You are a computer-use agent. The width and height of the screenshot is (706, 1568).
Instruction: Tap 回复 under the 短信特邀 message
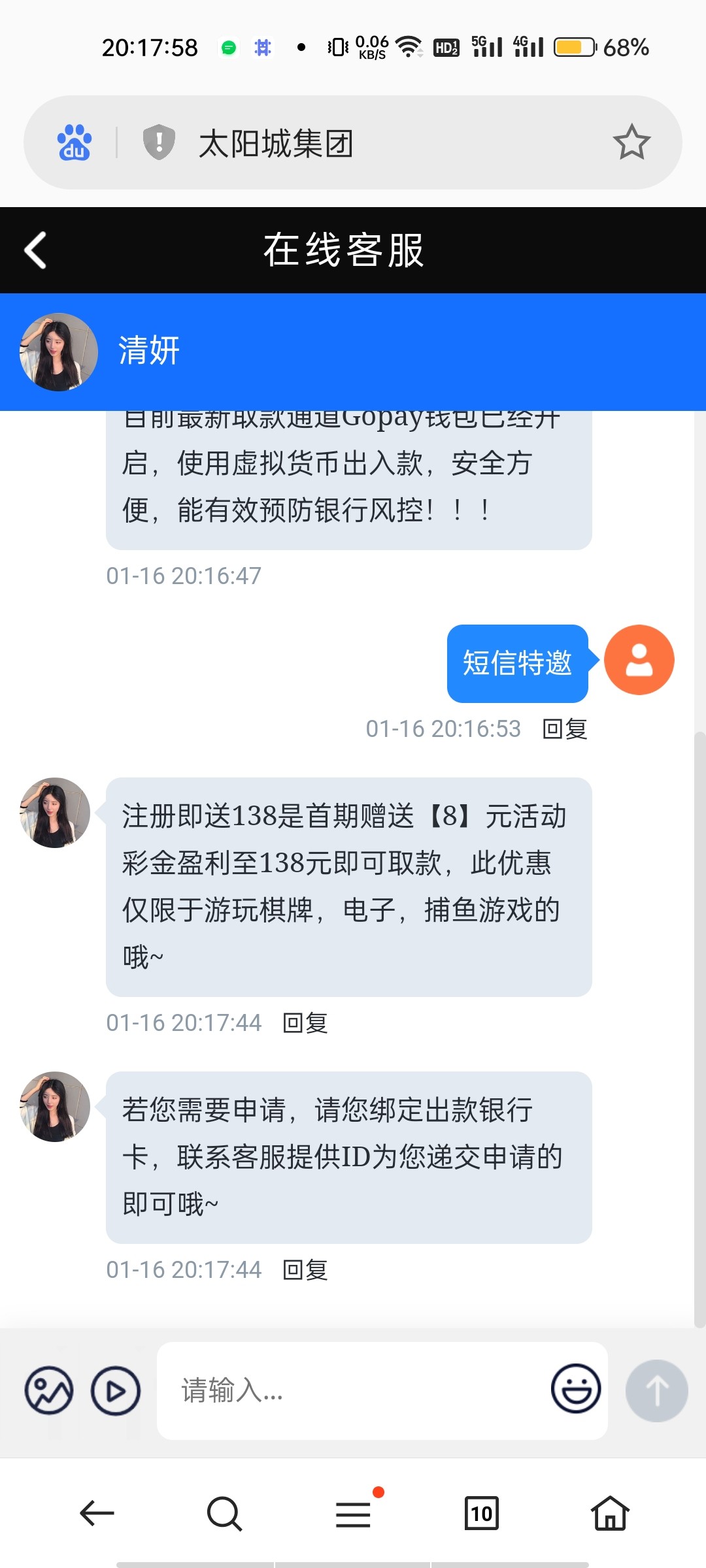(565, 728)
